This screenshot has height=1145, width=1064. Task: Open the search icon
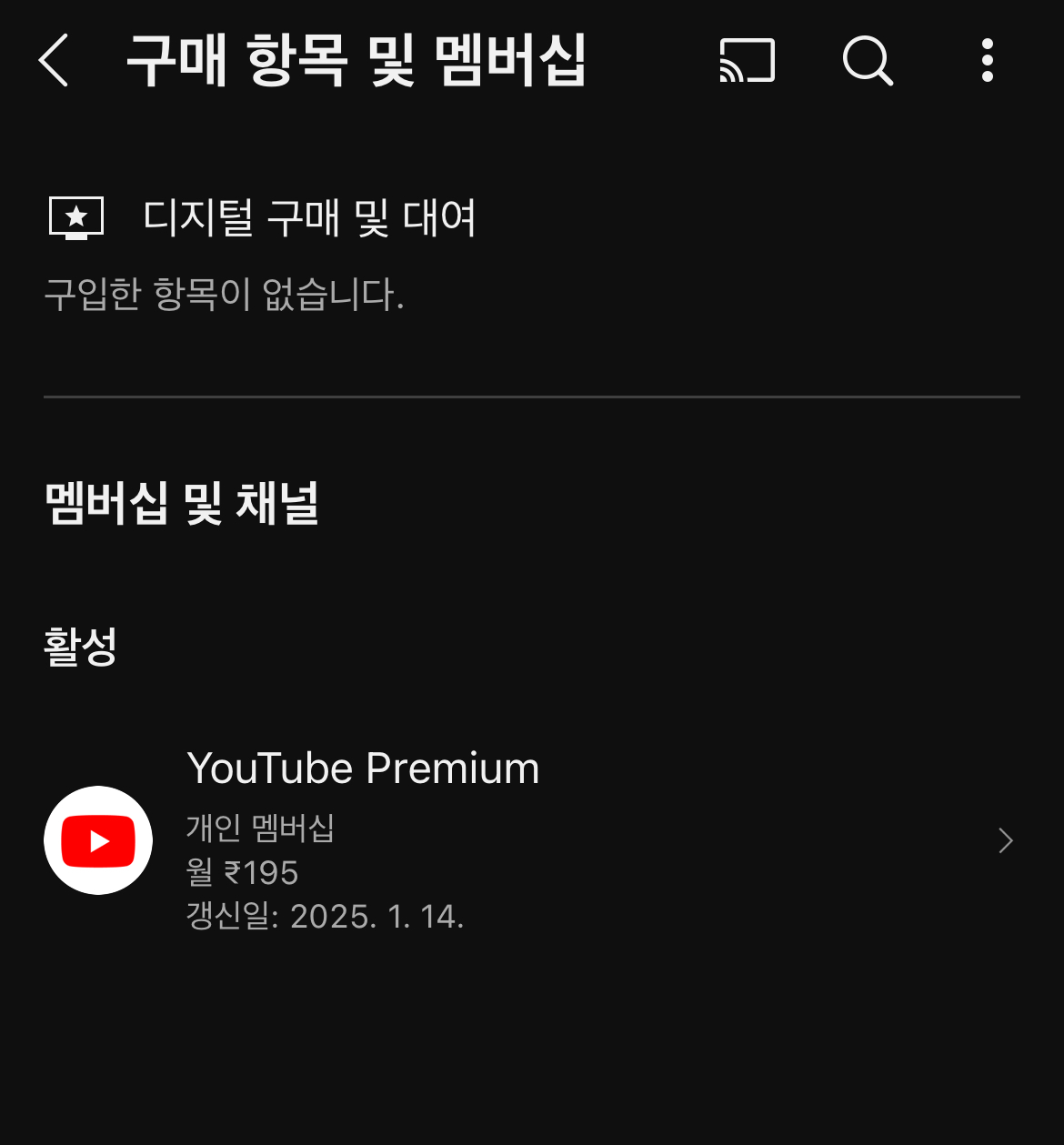click(x=868, y=61)
